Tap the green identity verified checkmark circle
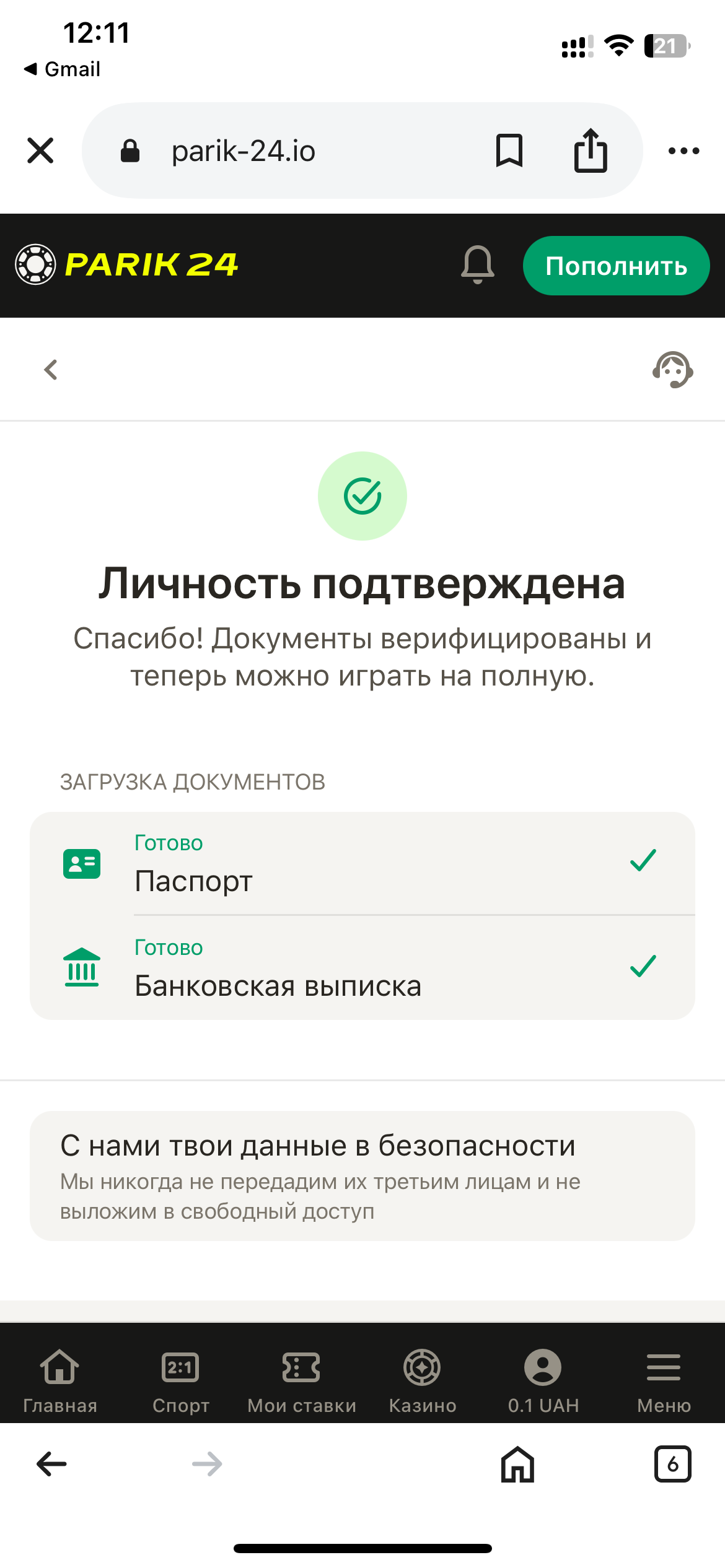The height and width of the screenshot is (1568, 725). coord(362,495)
